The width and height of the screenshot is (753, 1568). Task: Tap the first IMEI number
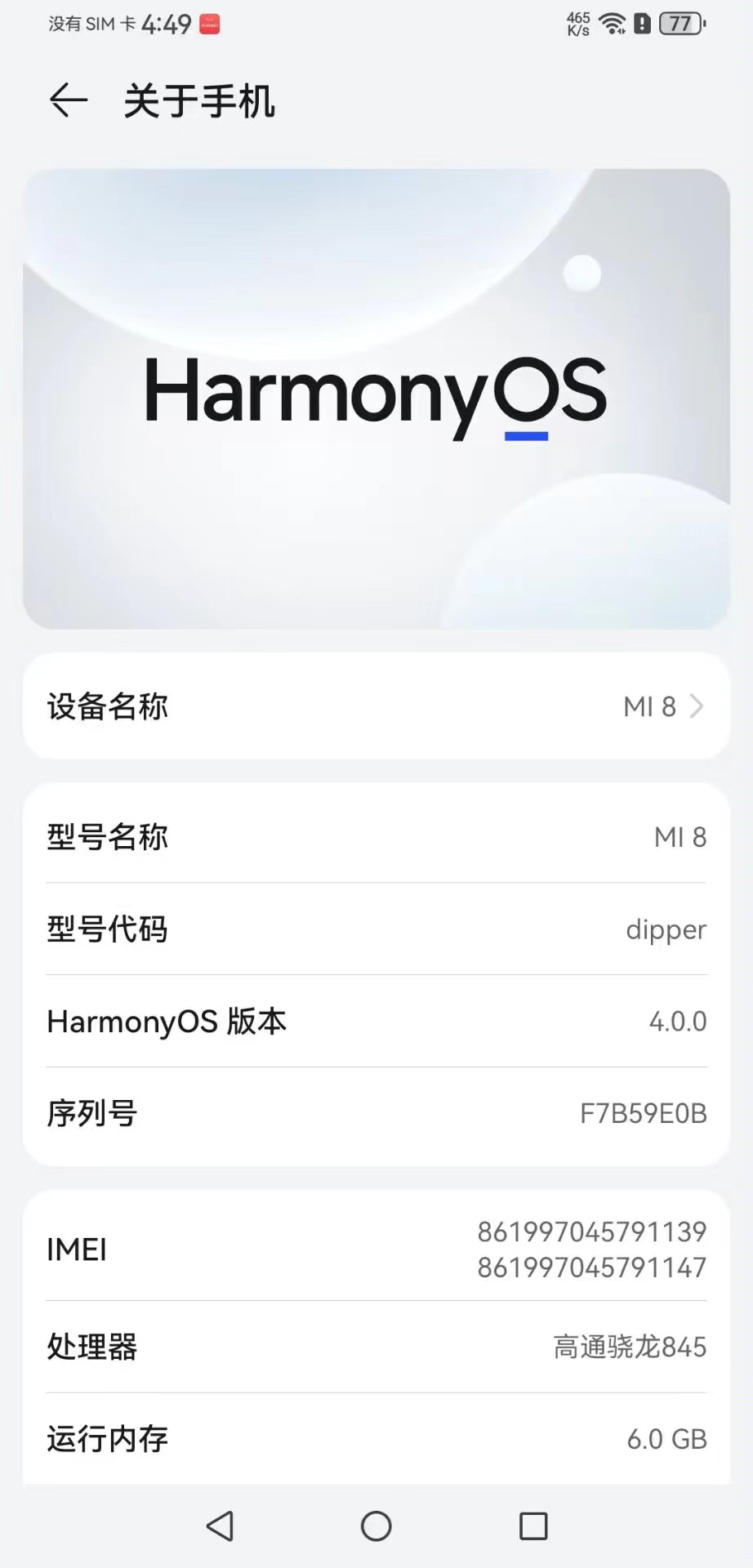click(x=591, y=1233)
